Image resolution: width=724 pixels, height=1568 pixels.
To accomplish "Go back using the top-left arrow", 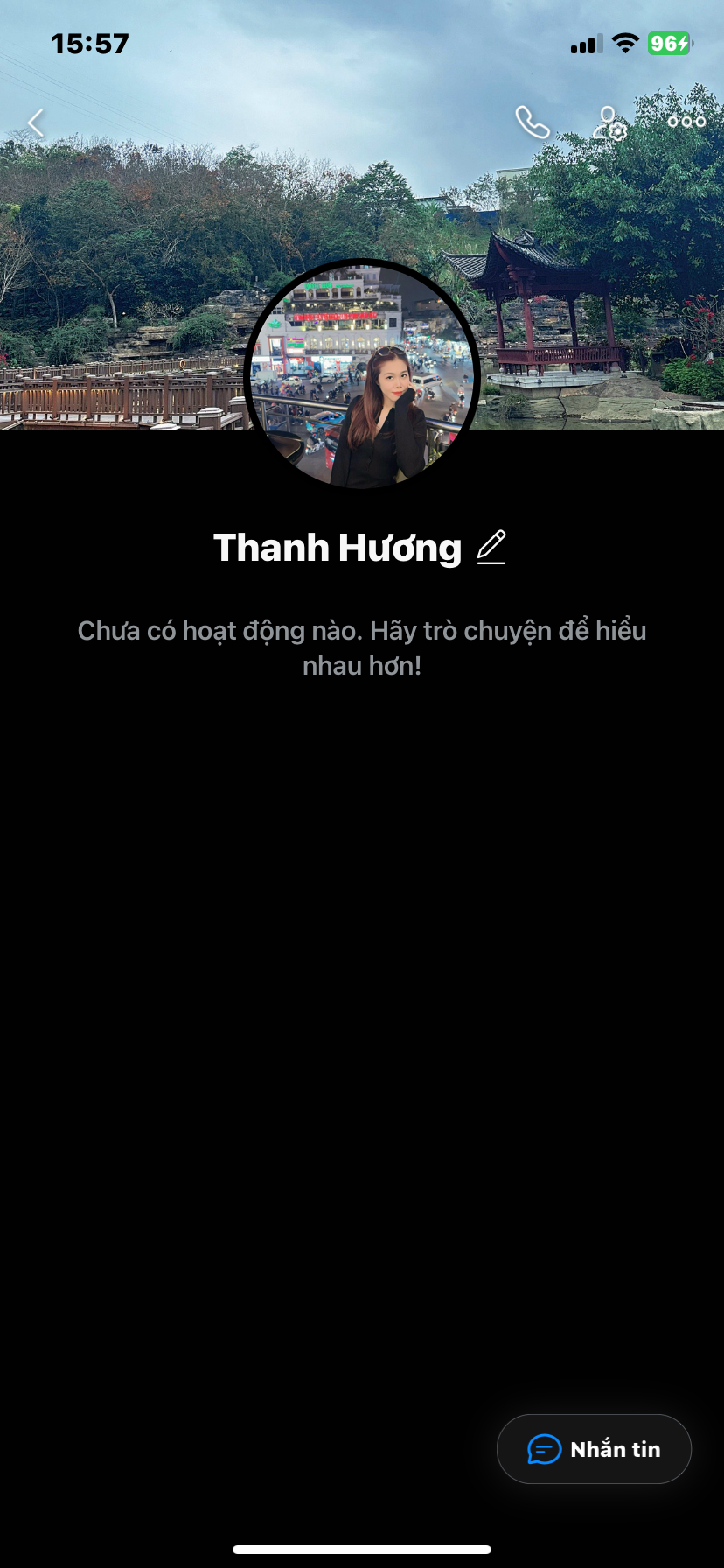I will [x=36, y=122].
